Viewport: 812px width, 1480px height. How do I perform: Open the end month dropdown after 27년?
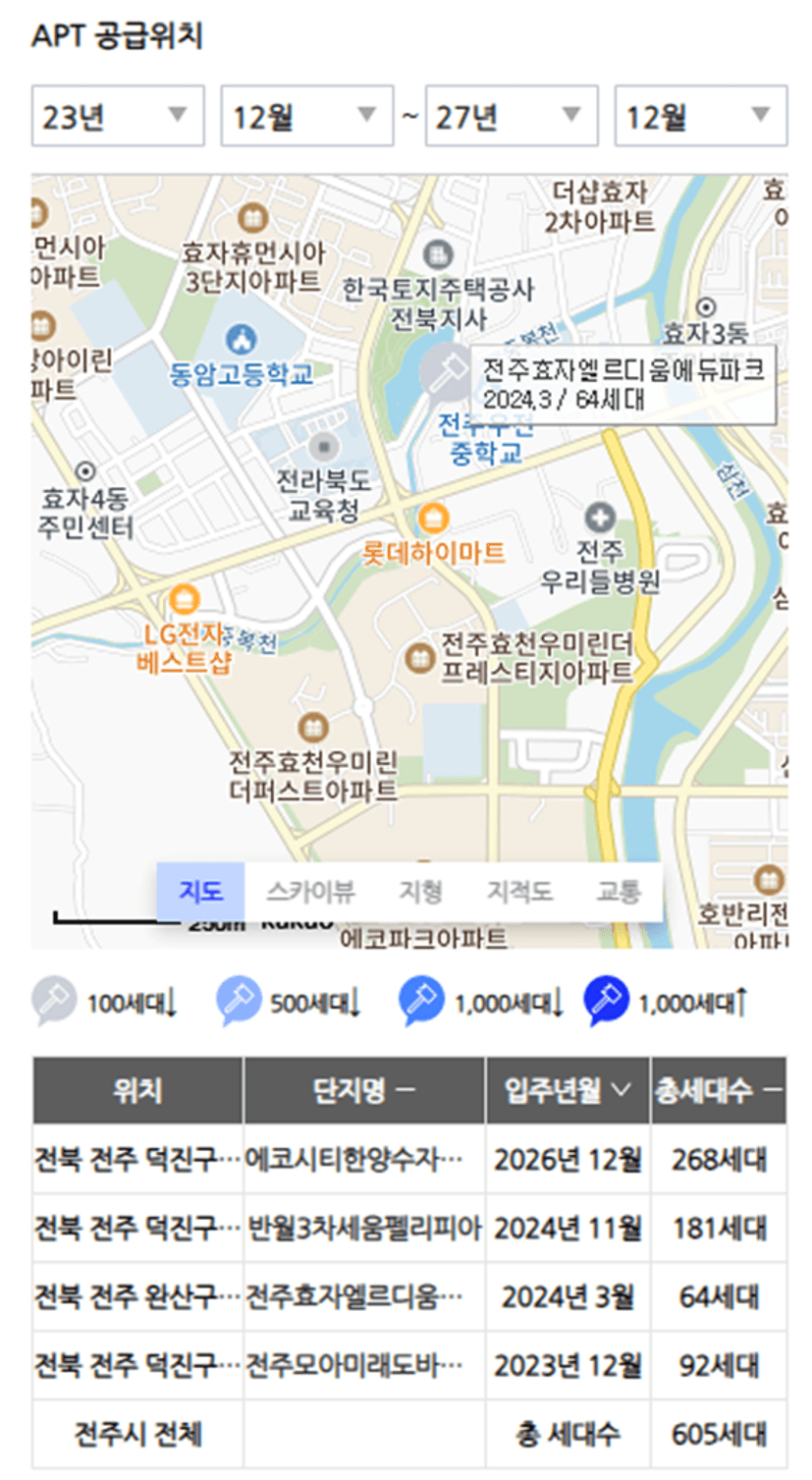click(700, 116)
